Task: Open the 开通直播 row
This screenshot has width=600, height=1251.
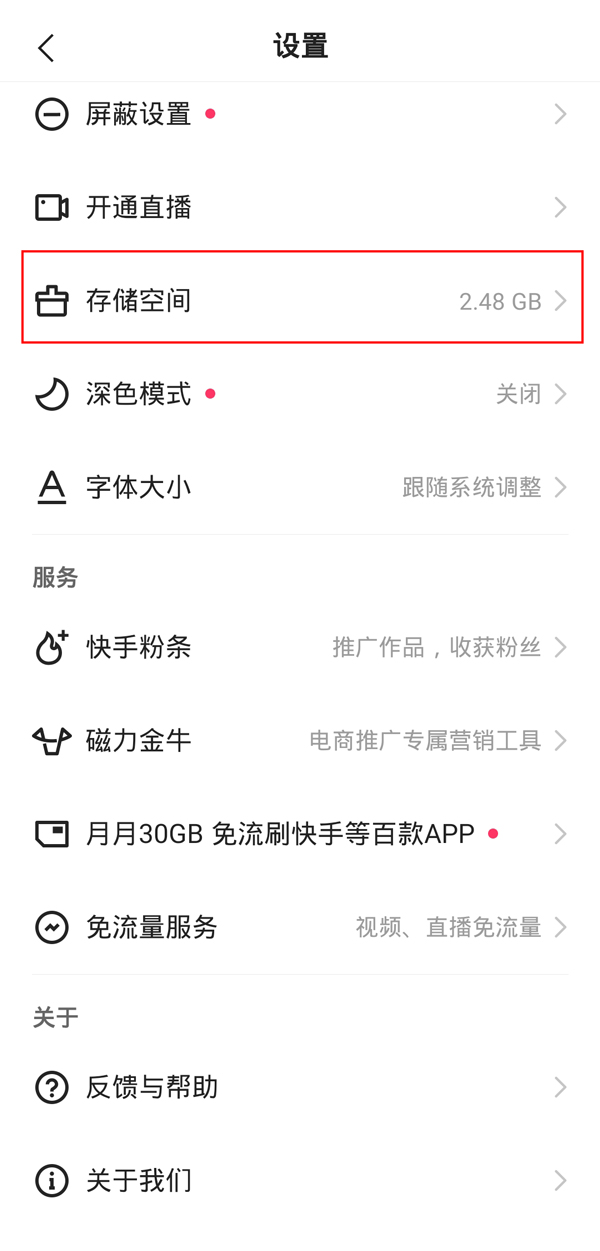Action: tap(300, 207)
